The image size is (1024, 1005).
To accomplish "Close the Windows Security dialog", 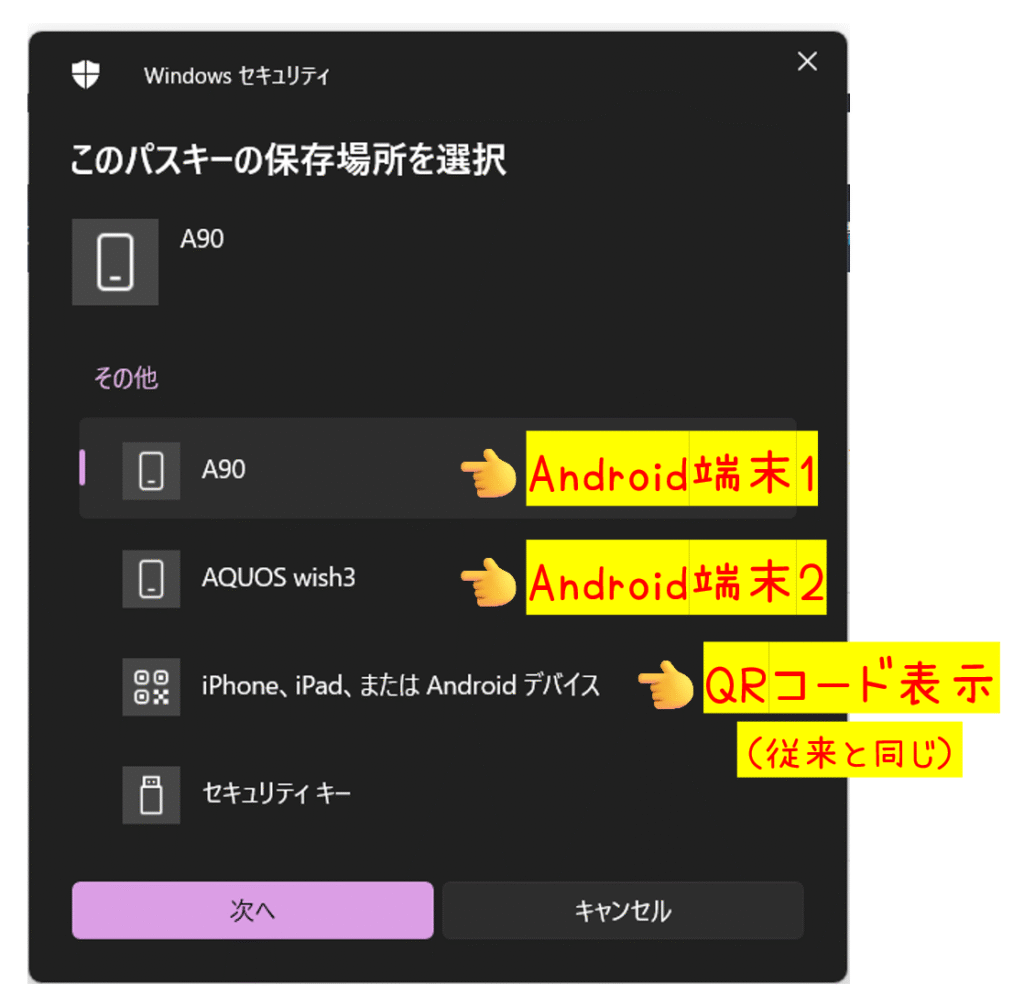I will [x=807, y=62].
